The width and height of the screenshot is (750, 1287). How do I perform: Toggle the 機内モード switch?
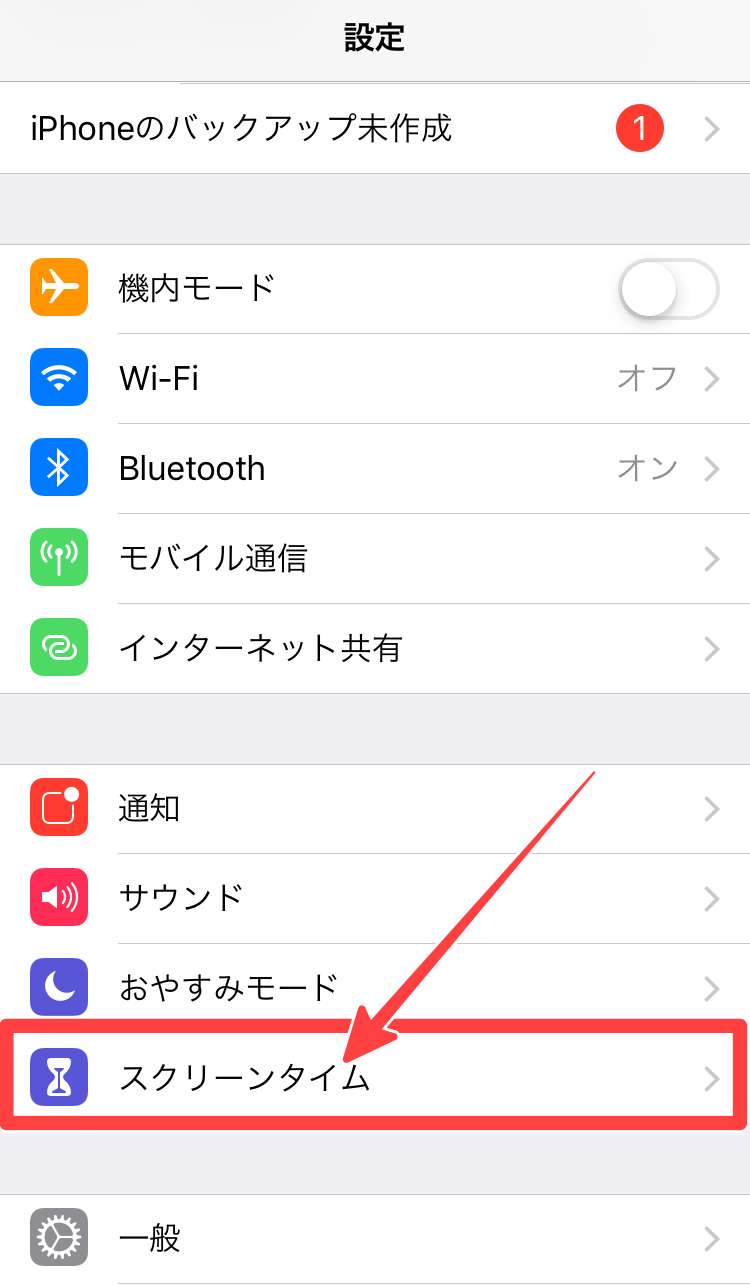point(668,289)
